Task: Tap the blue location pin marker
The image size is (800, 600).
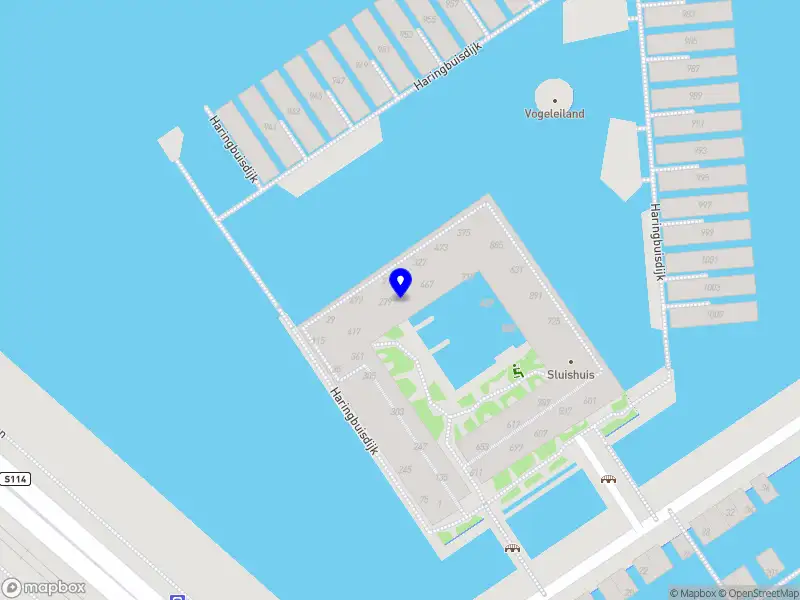Action: [x=401, y=282]
